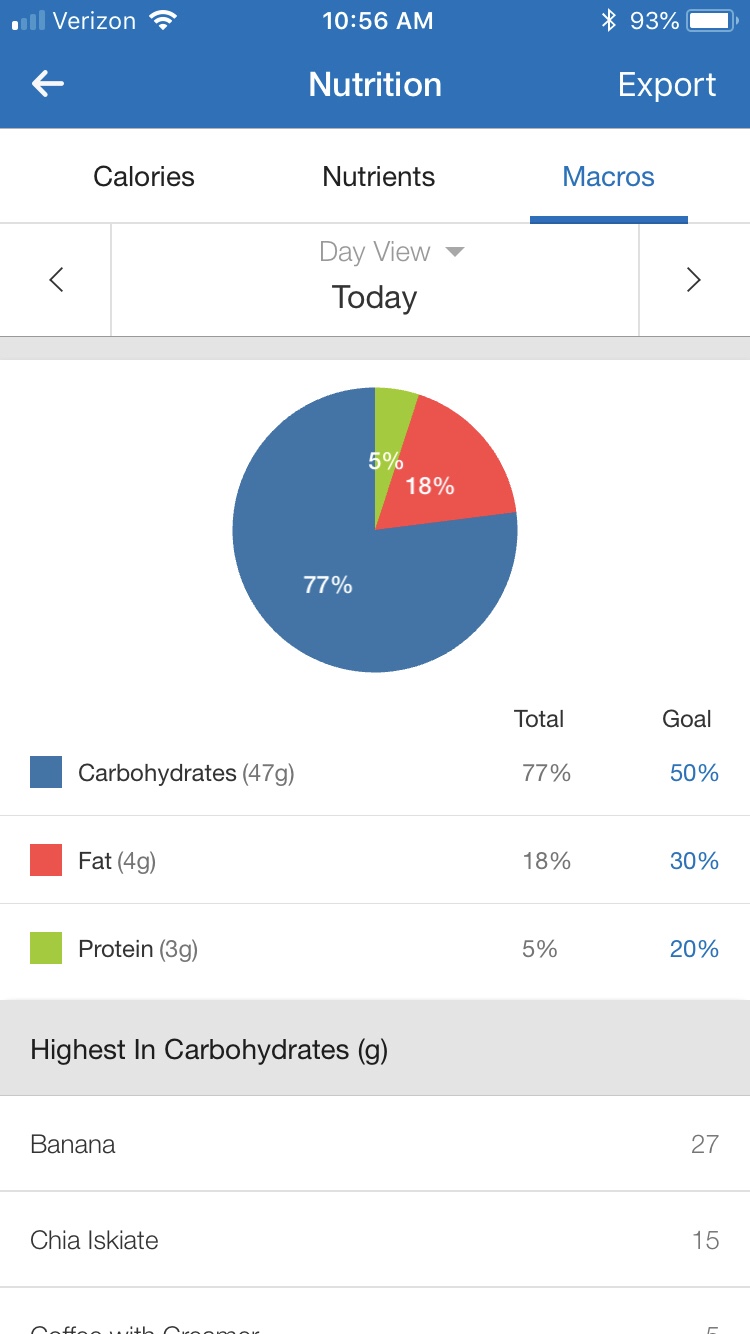750x1334 pixels.
Task: Tap the Export button
Action: (x=667, y=85)
